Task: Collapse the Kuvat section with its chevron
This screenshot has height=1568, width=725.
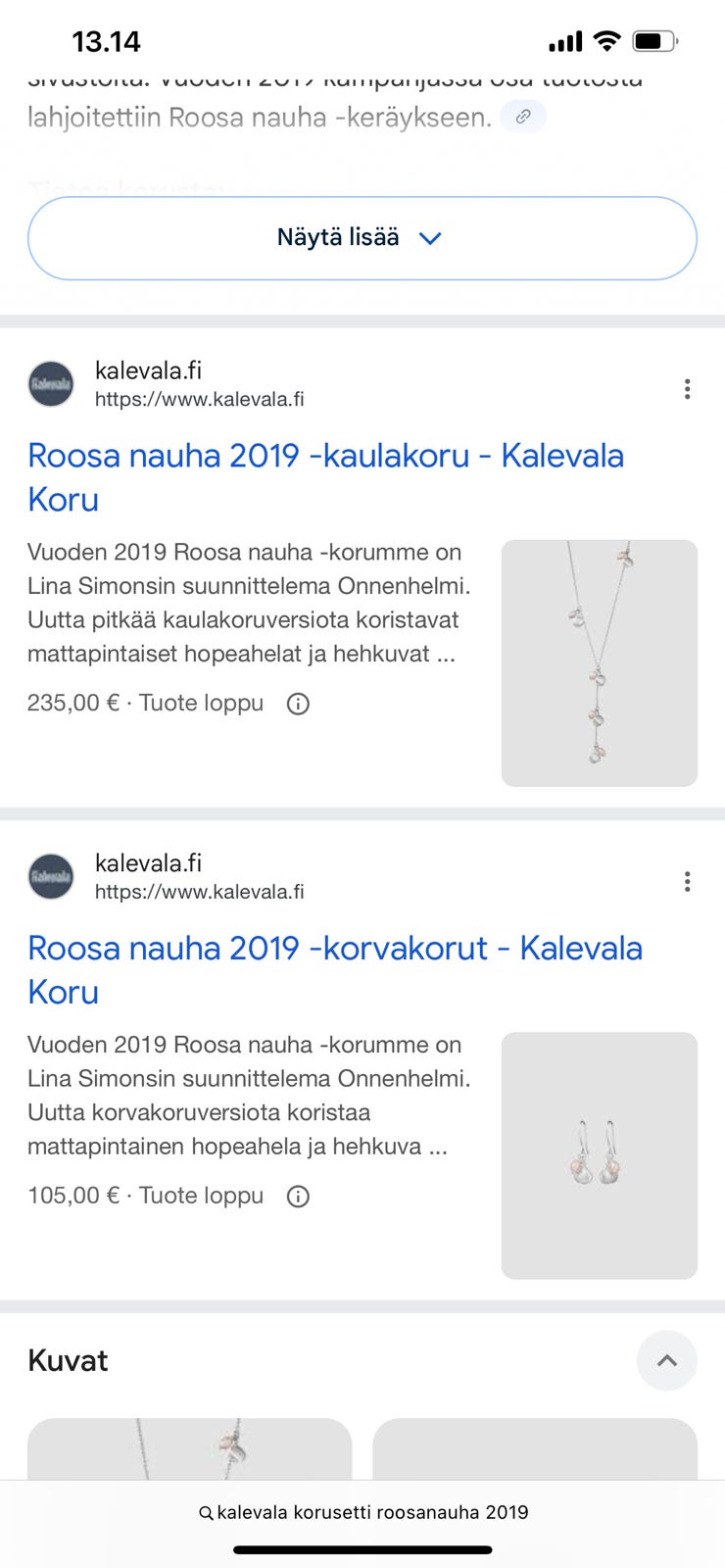Action: point(667,1360)
